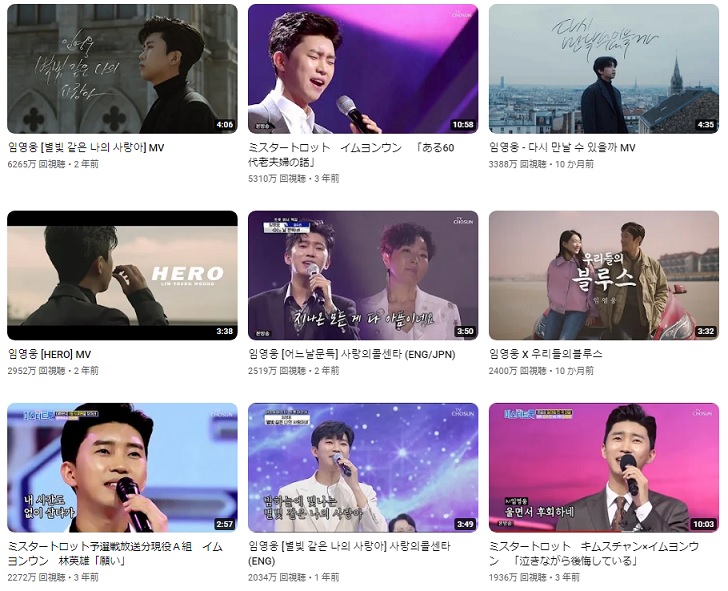
Task: Play the ある60代老夫婦の話 video
Action: point(363,69)
